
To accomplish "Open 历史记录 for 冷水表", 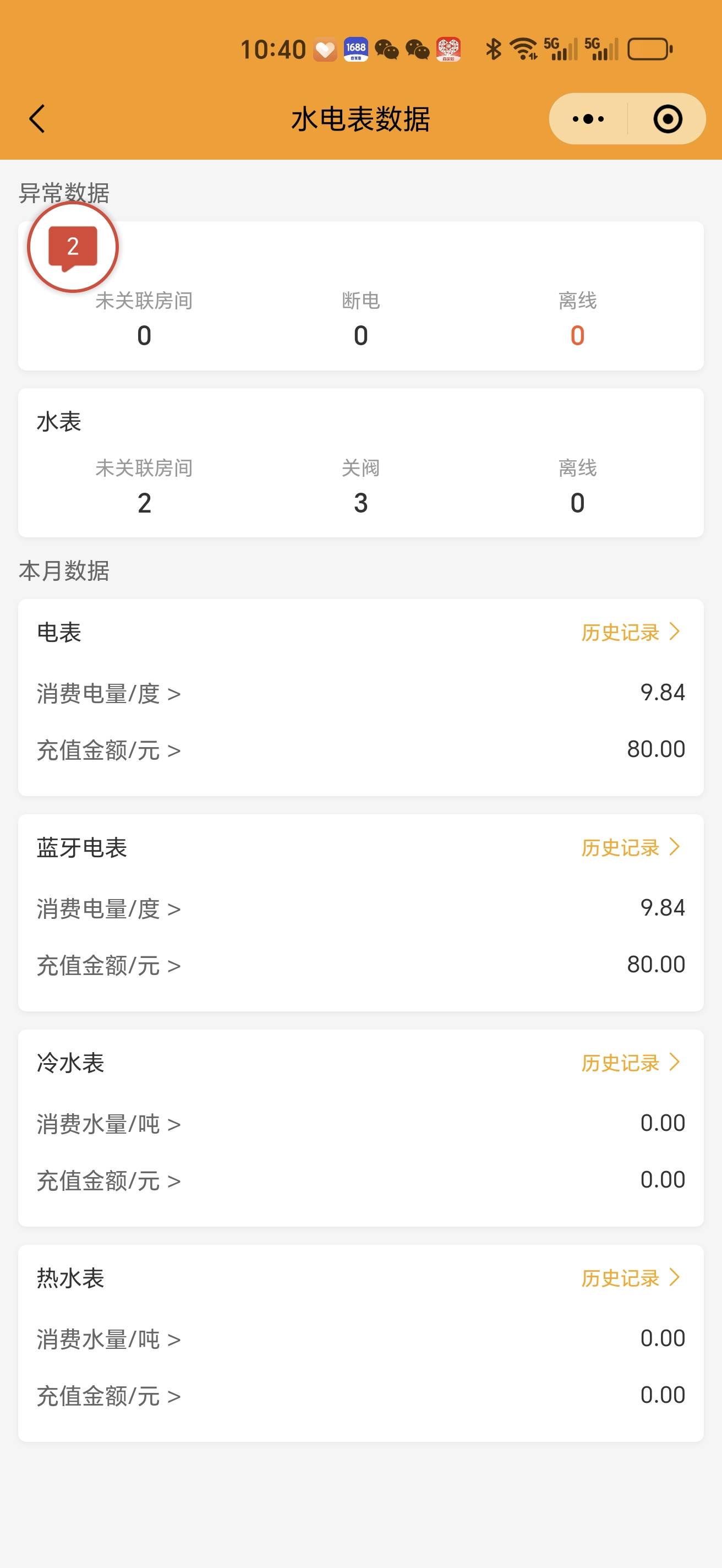I will [630, 1063].
